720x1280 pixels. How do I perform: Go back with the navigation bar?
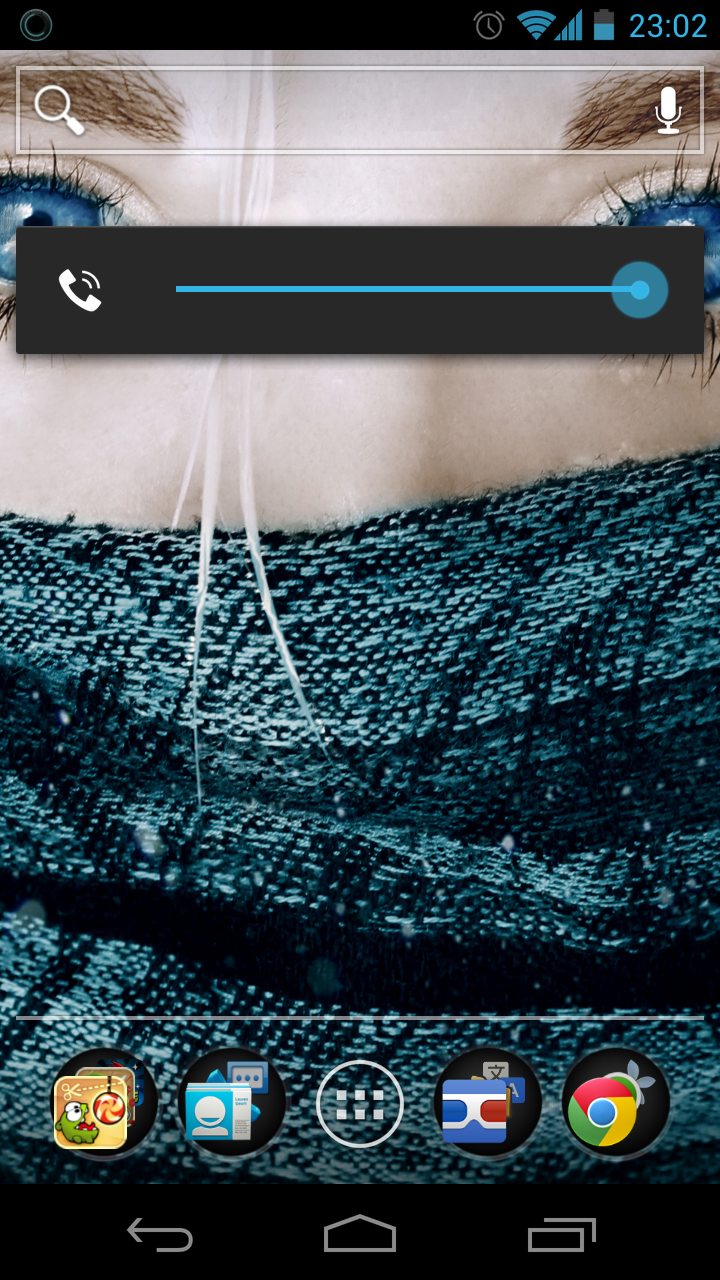tap(160, 1235)
